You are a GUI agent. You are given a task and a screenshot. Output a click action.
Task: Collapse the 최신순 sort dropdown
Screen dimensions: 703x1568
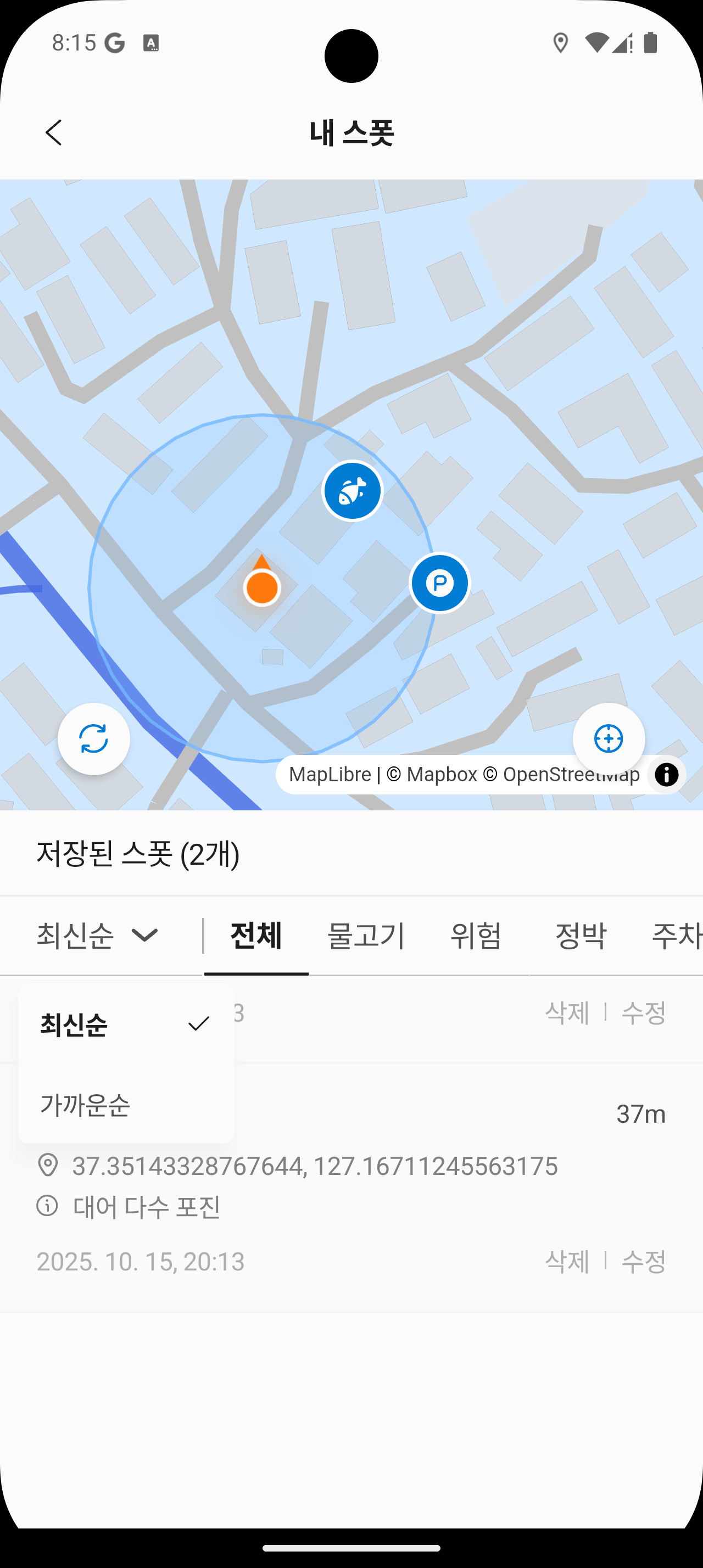[98, 935]
